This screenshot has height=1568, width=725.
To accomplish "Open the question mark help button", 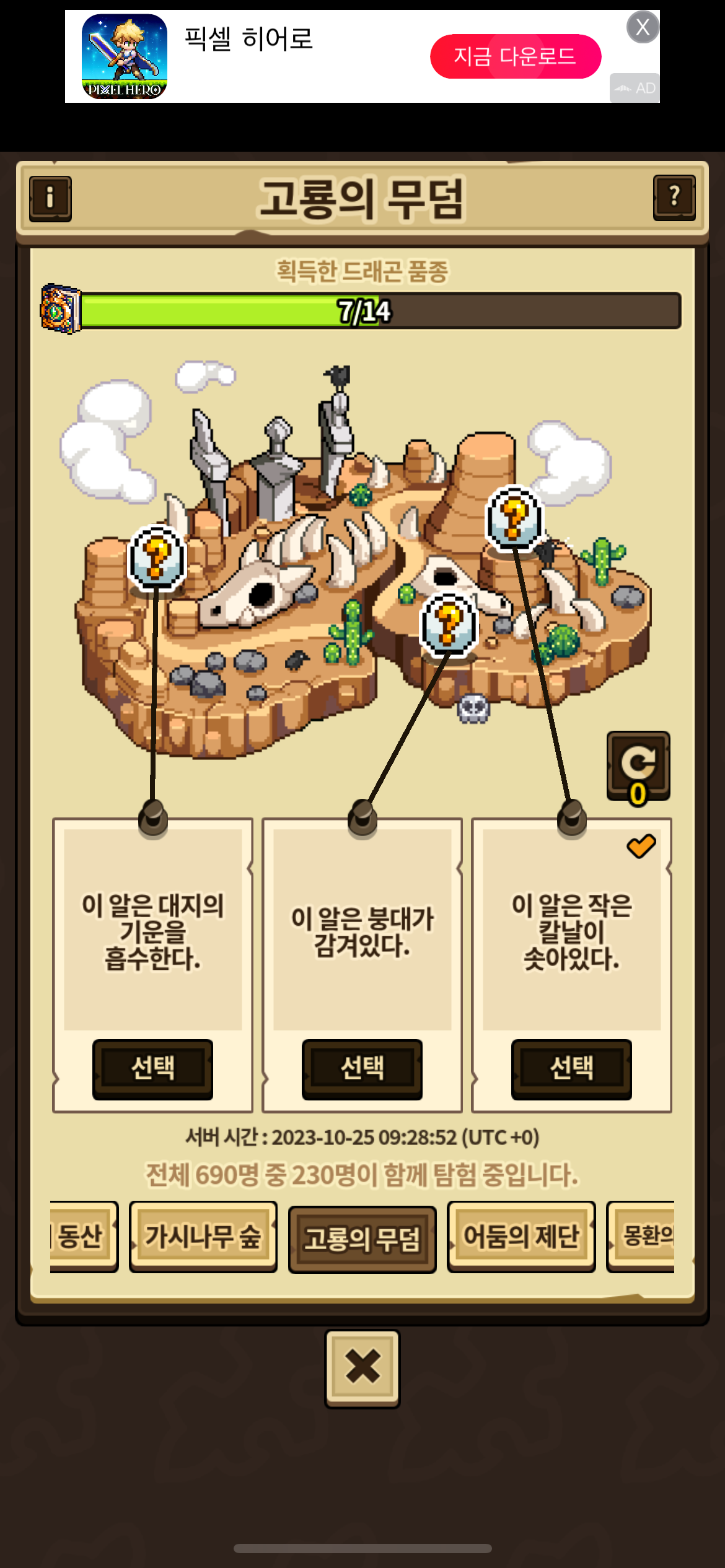I will (674, 198).
